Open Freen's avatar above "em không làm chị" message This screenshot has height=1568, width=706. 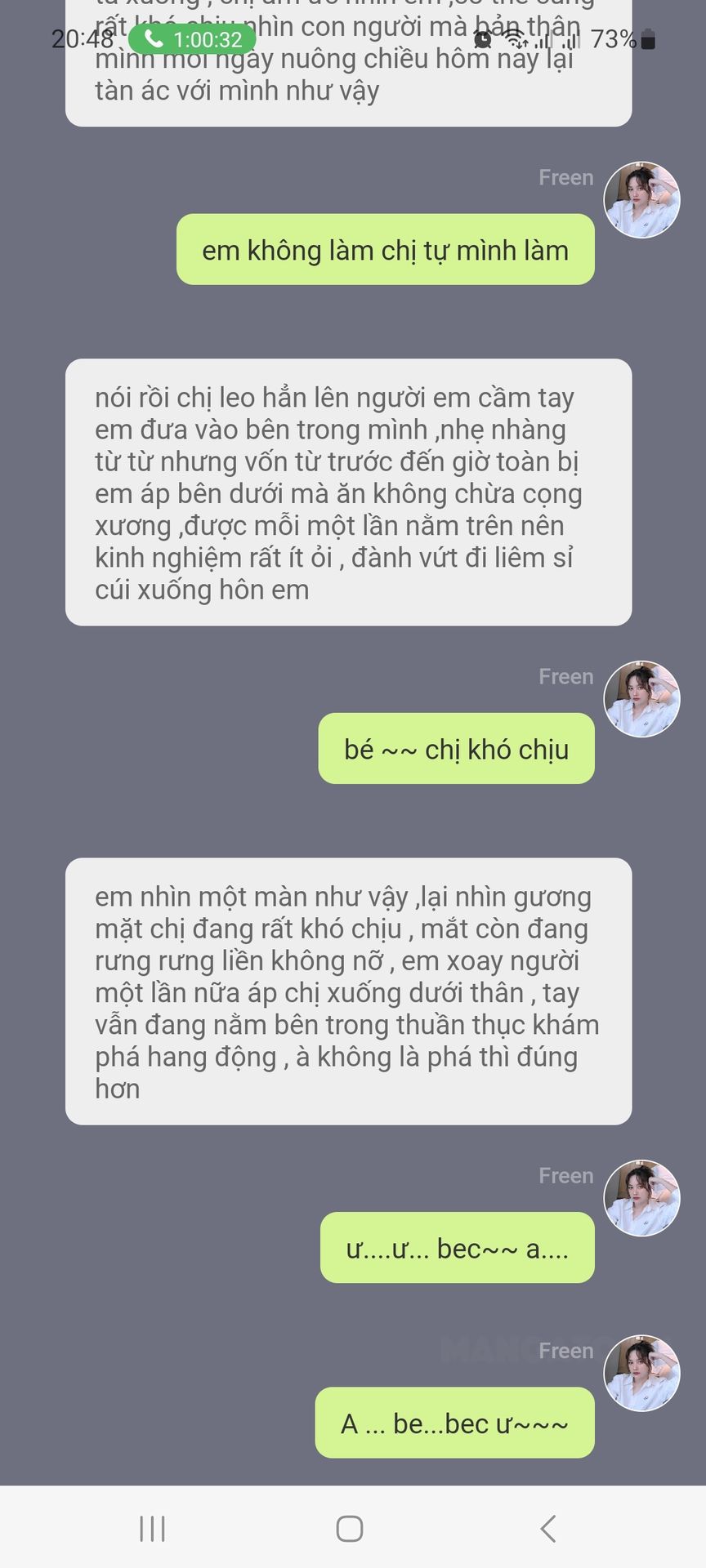(x=641, y=200)
